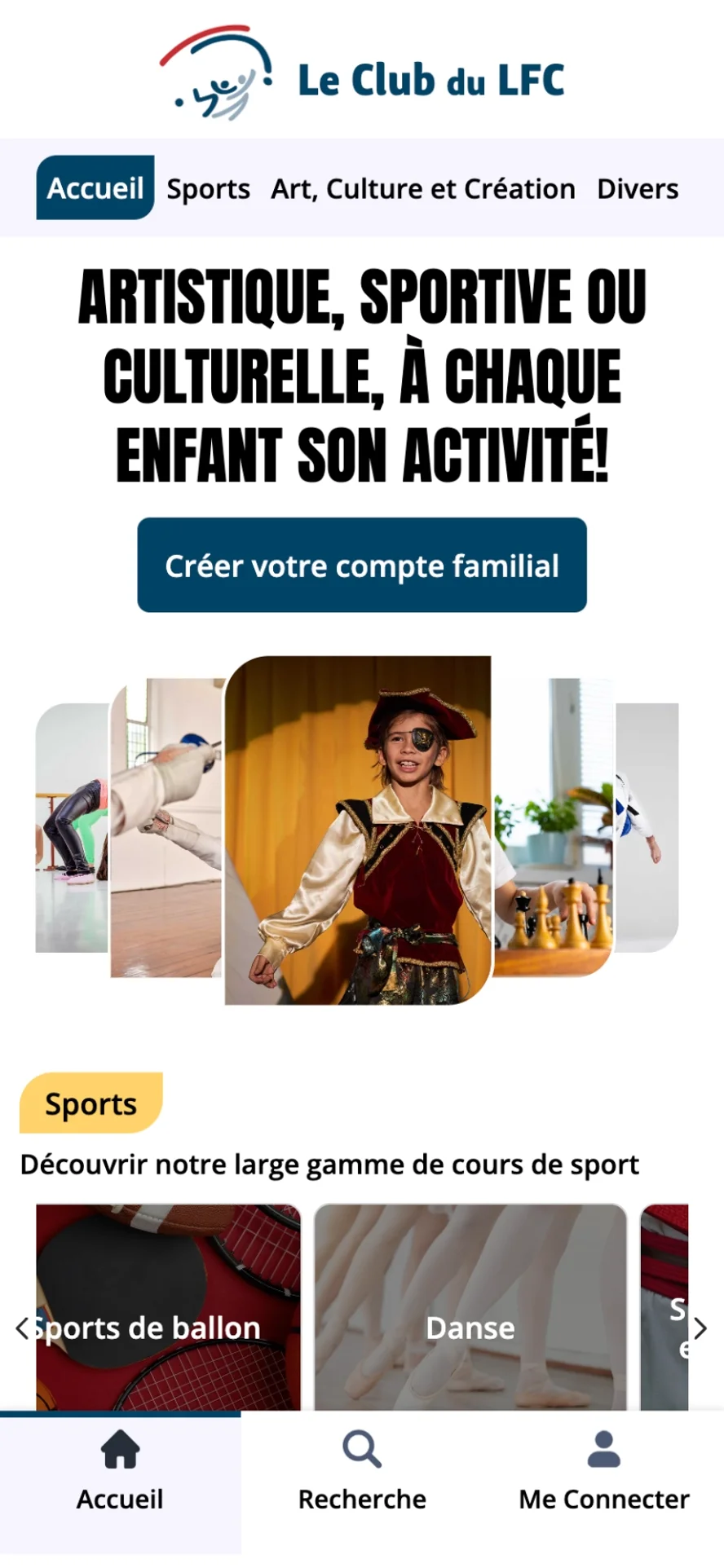Screen dimensions: 724x1568
Task: Tap the yellow Sports category chip
Action: click(91, 1103)
